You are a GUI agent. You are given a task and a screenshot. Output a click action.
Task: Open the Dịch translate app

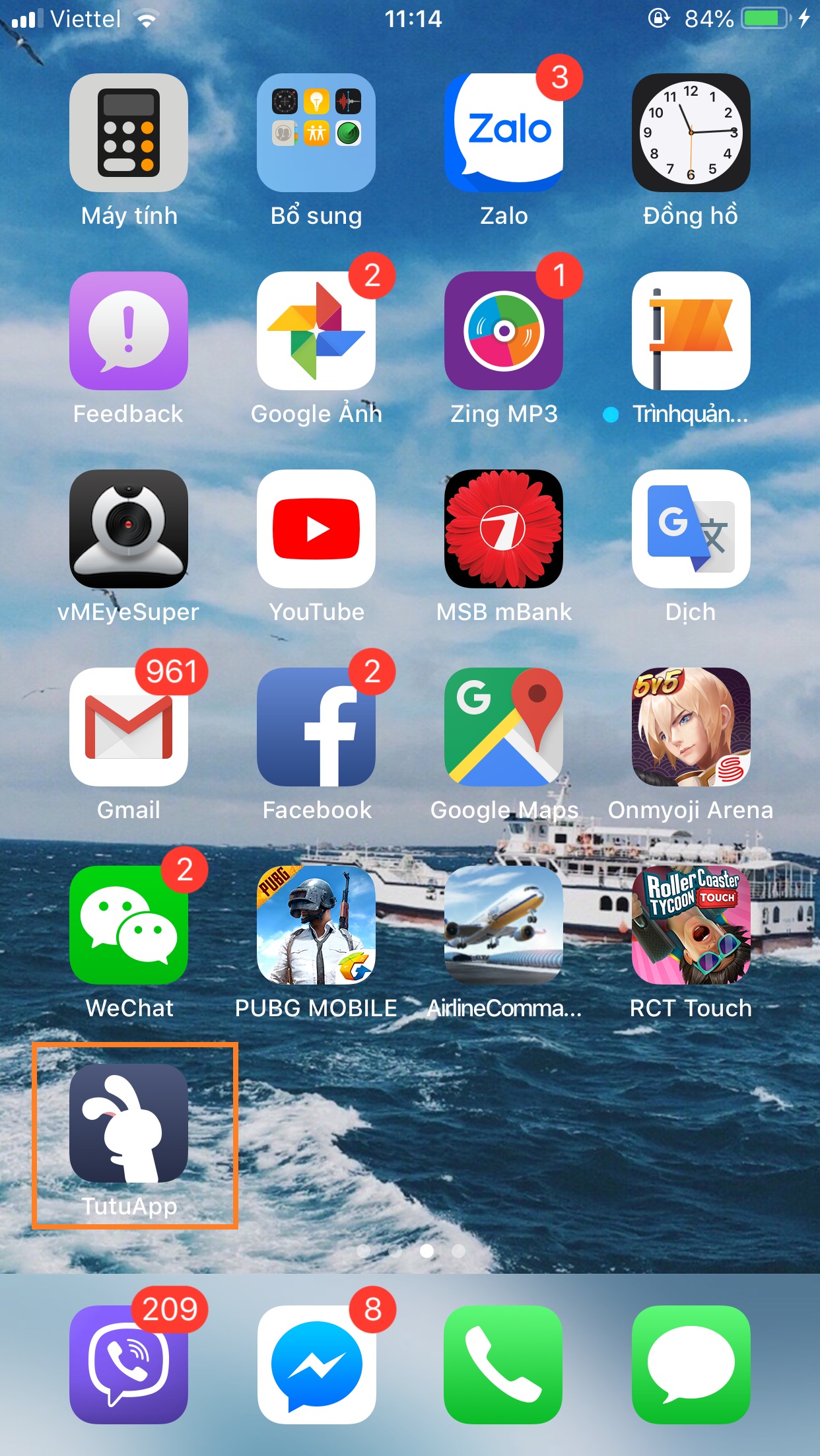tap(691, 529)
